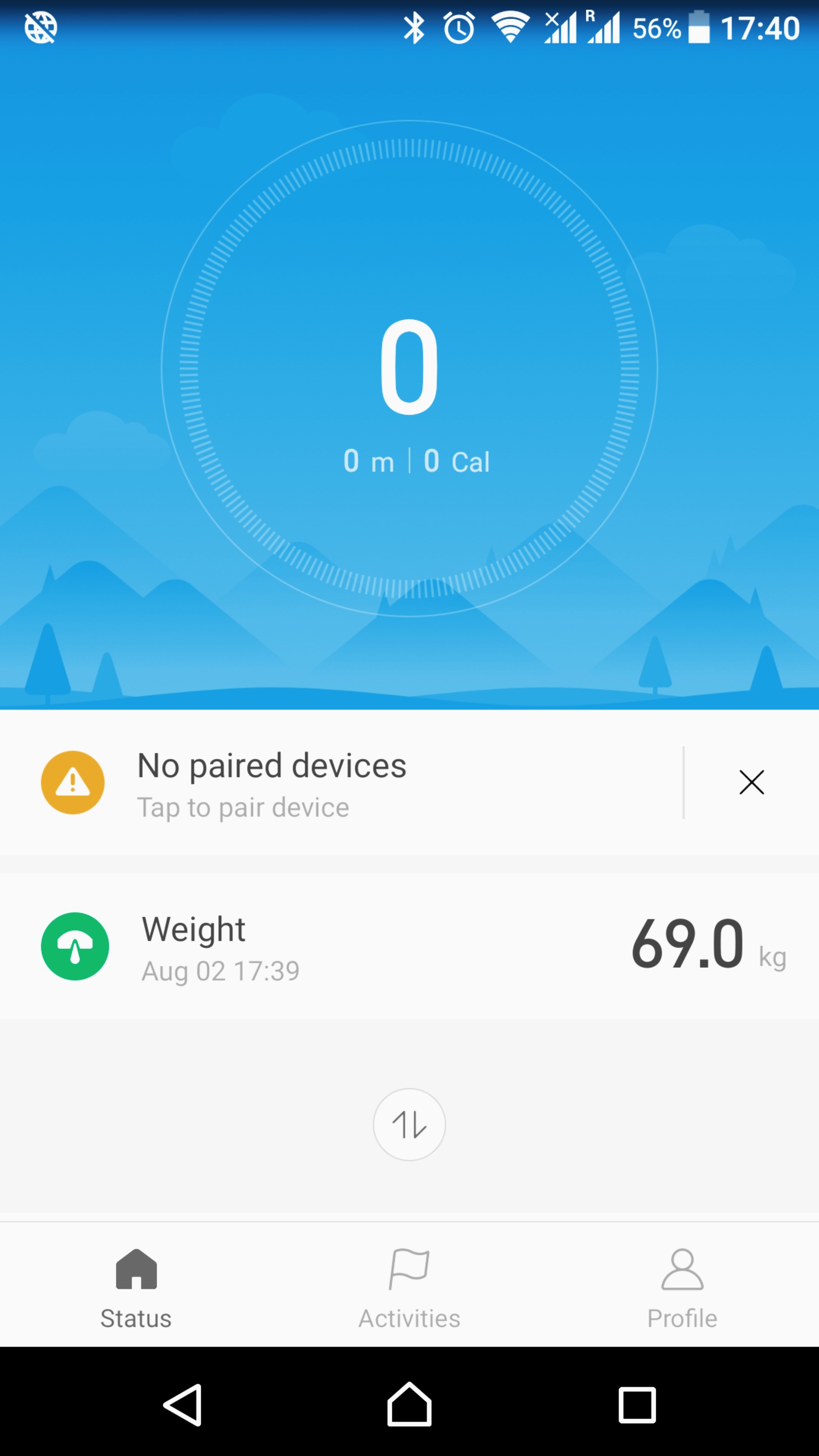This screenshot has height=1456, width=819.
Task: Open the Weight record card
Action: coord(409,946)
